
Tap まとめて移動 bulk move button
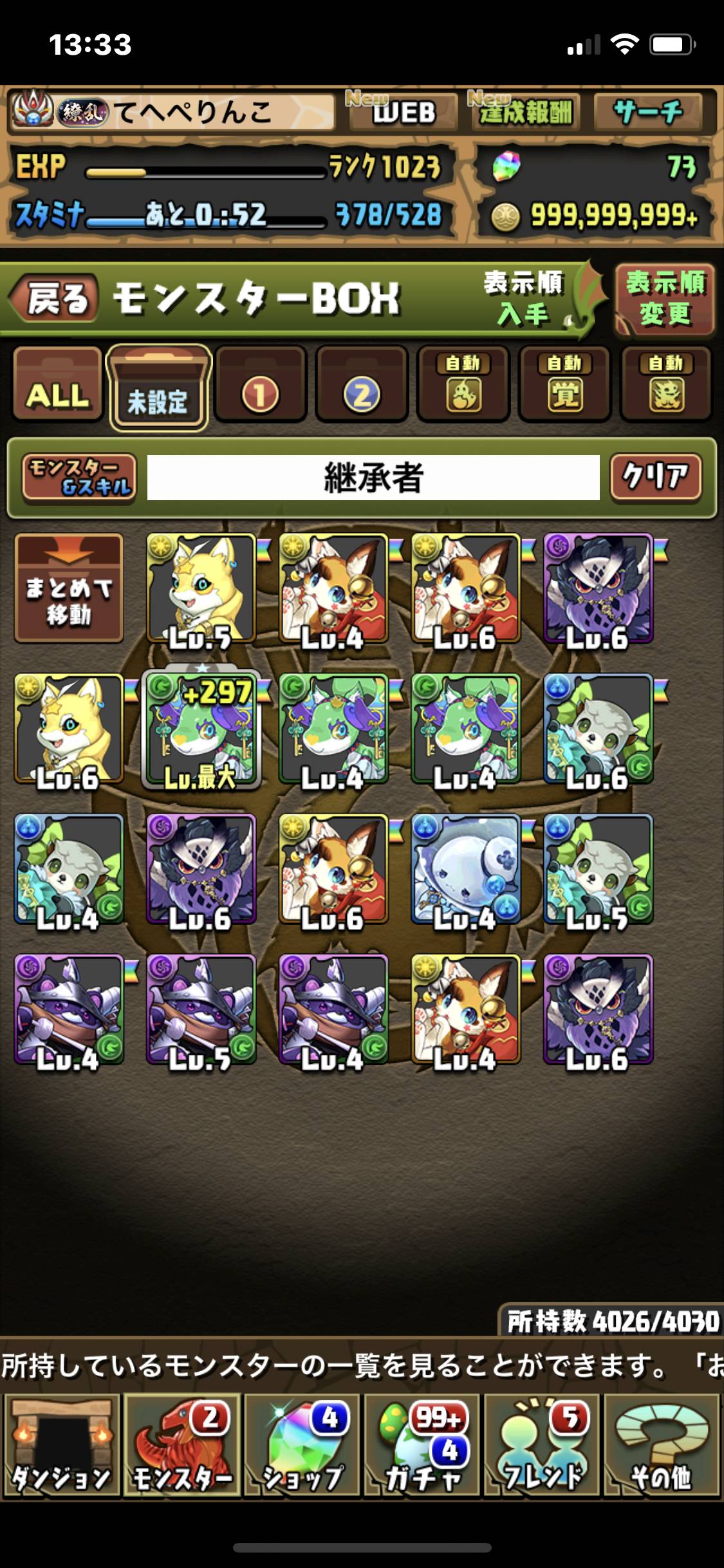(69, 588)
